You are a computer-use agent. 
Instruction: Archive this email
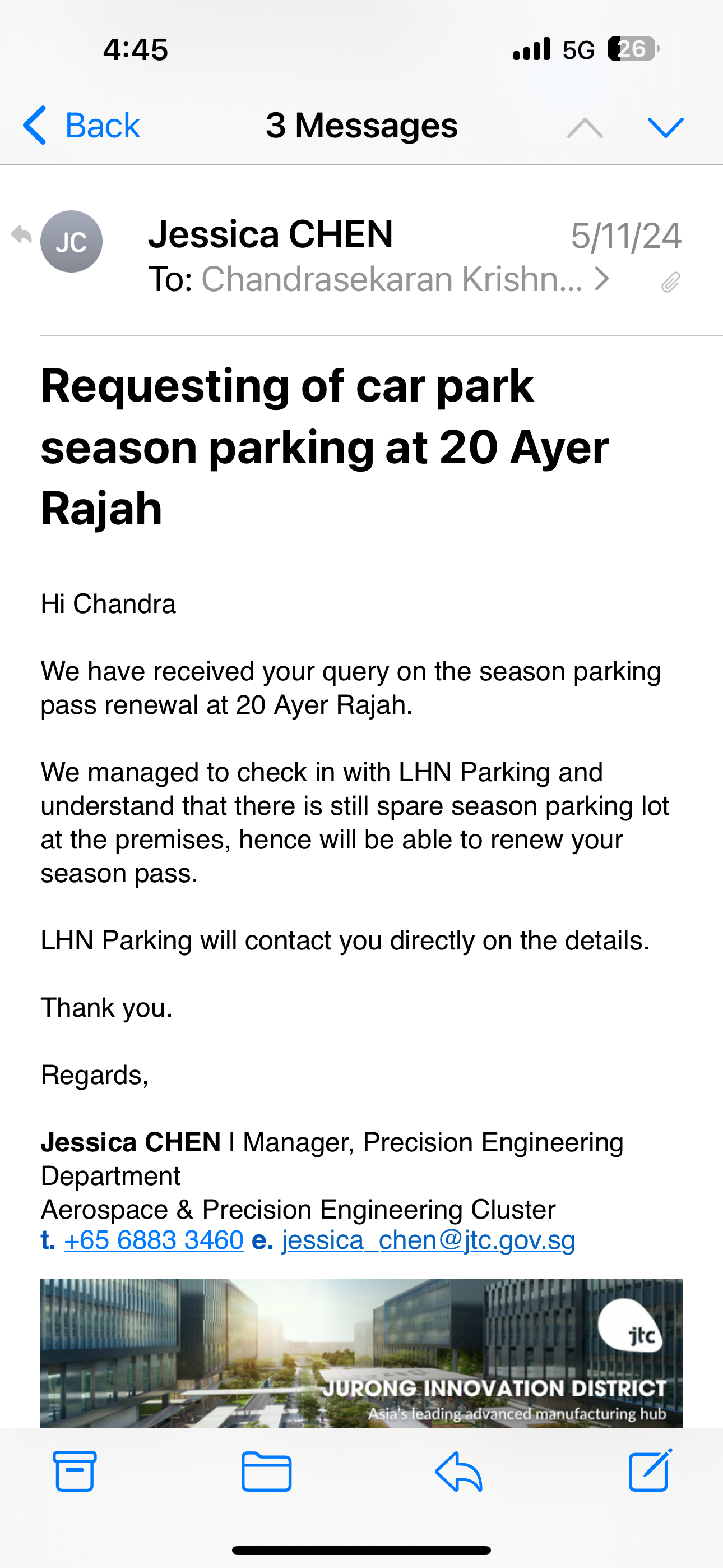[x=74, y=1471]
